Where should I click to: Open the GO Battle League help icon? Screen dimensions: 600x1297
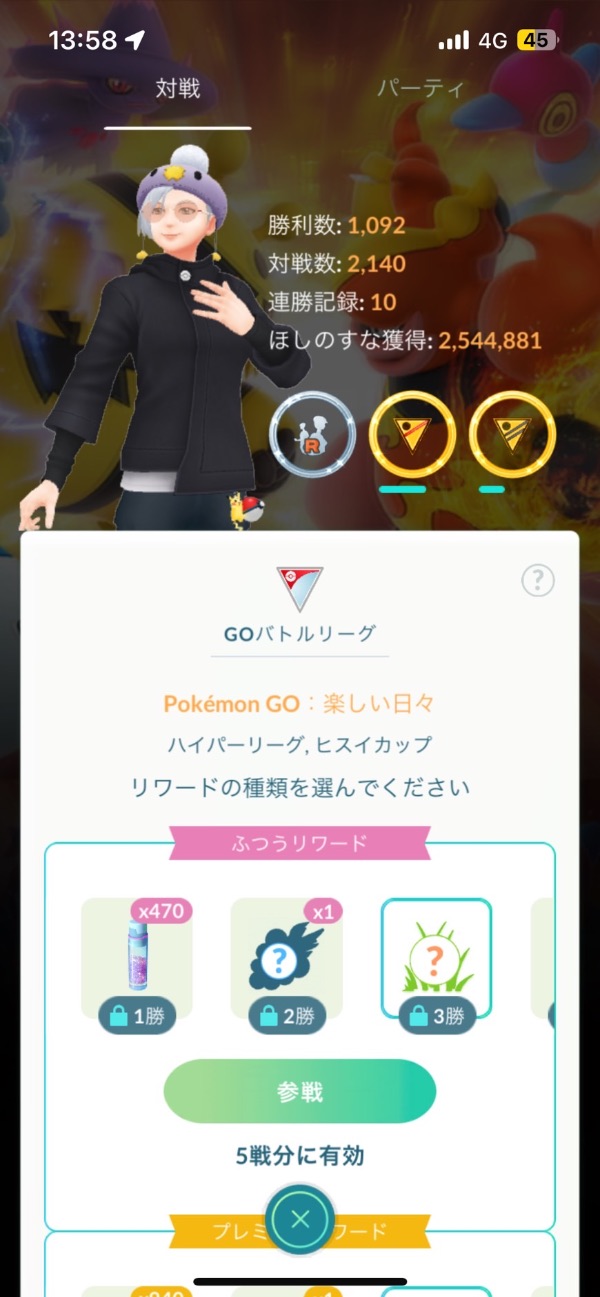tap(538, 580)
